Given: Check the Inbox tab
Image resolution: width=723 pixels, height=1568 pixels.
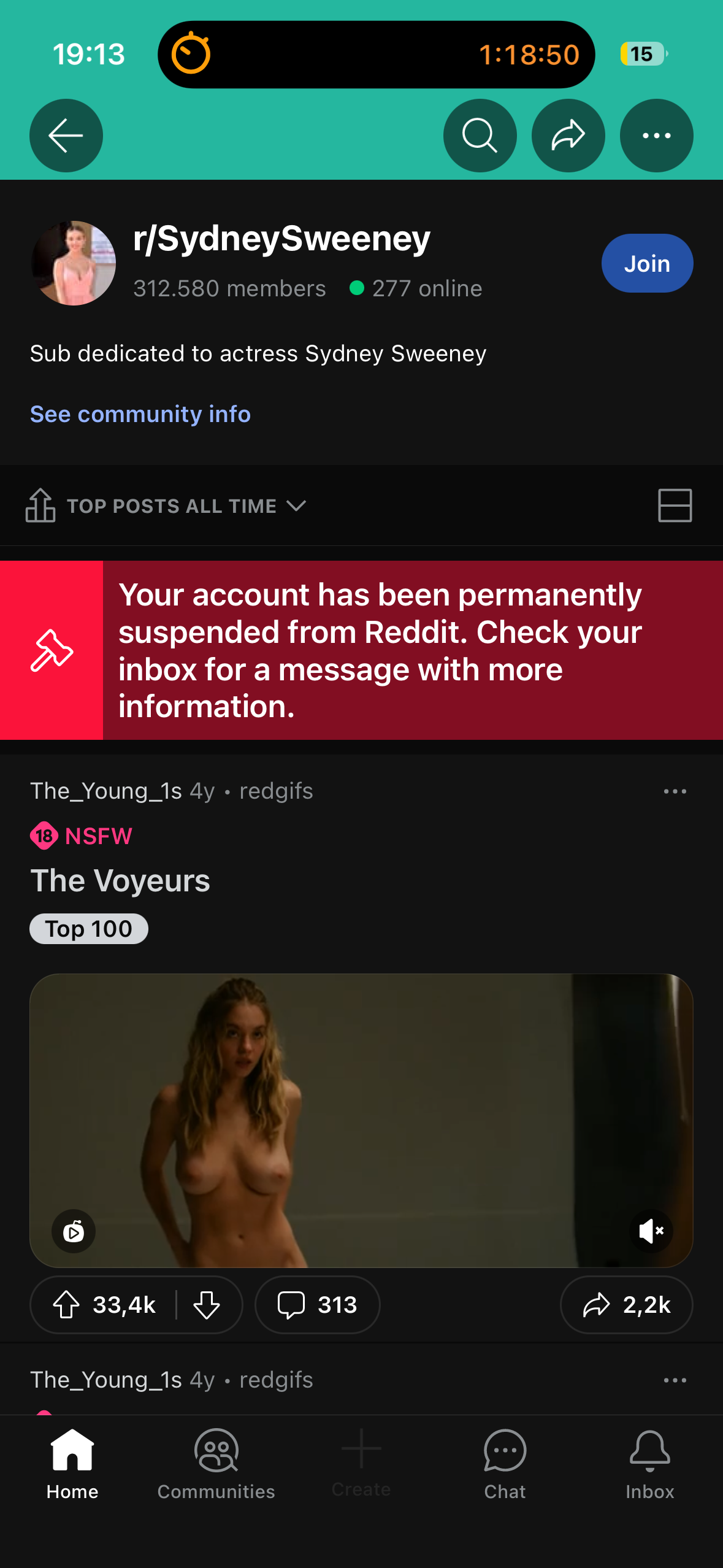Looking at the screenshot, I should 649,1464.
